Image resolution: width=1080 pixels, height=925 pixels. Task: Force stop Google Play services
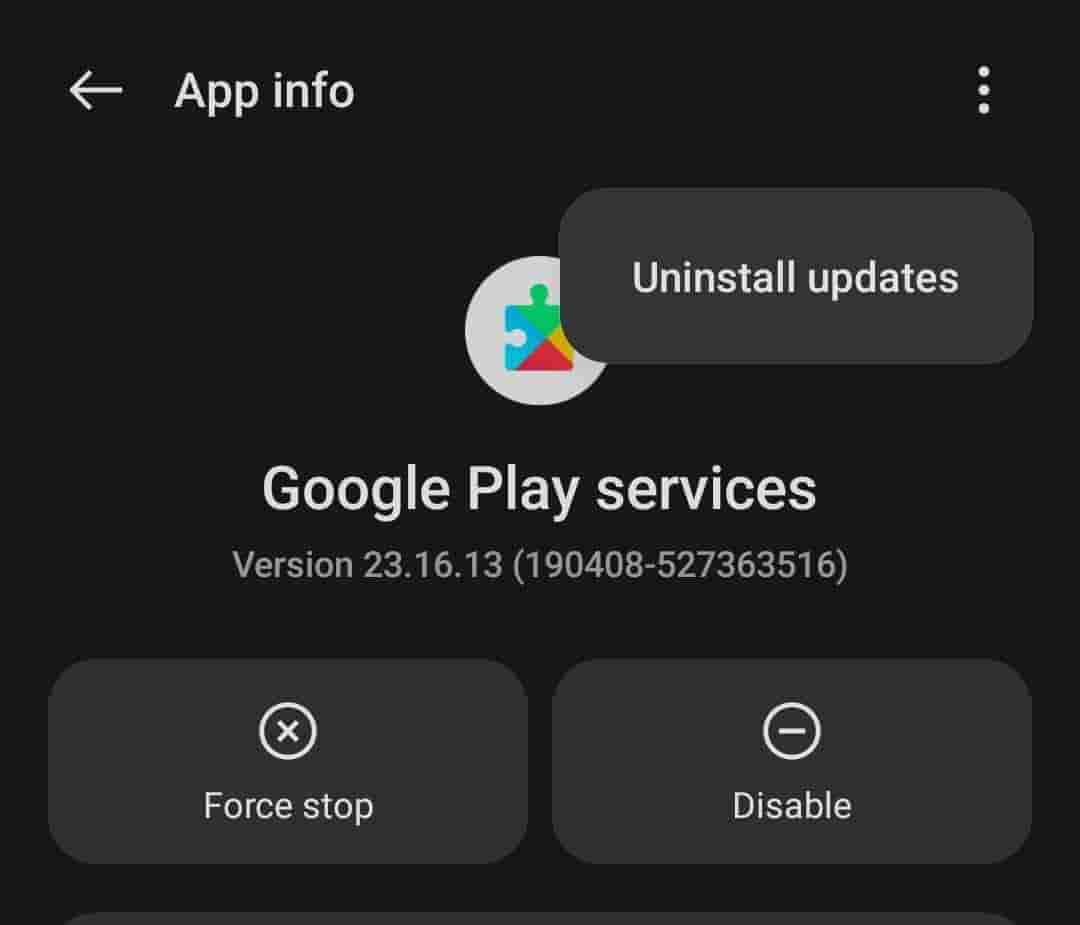click(x=288, y=761)
